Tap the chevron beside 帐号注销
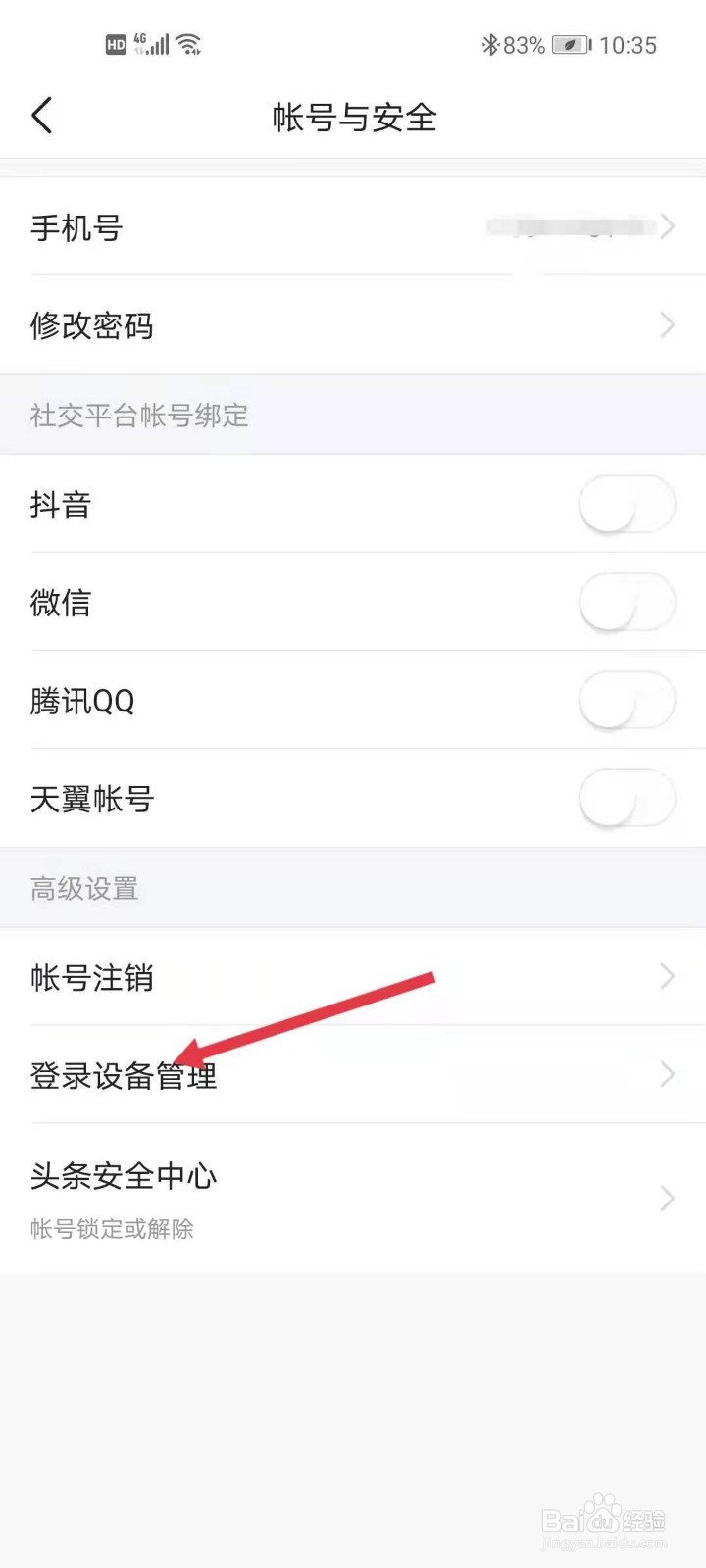The image size is (706, 1568). [x=666, y=977]
